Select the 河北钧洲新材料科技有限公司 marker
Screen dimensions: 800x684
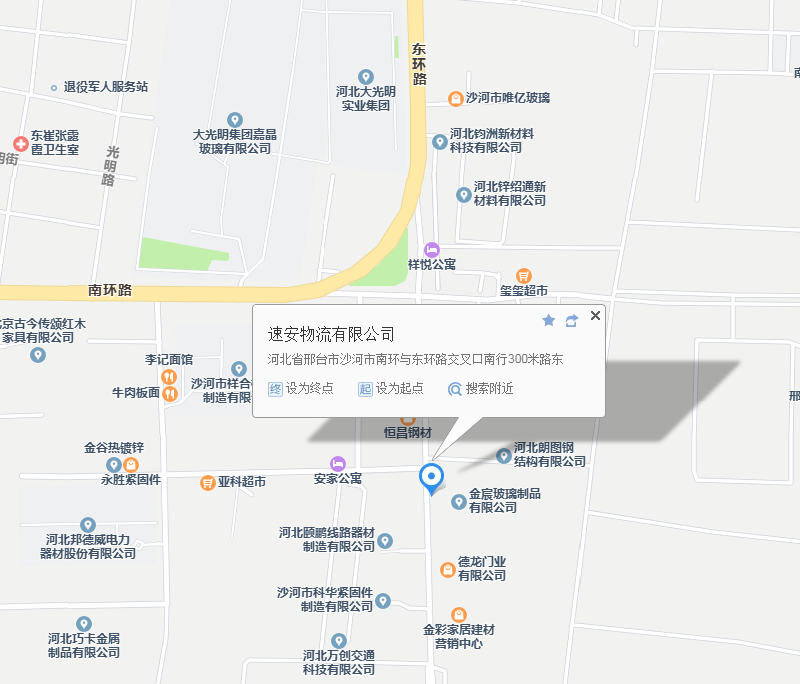pos(439,141)
